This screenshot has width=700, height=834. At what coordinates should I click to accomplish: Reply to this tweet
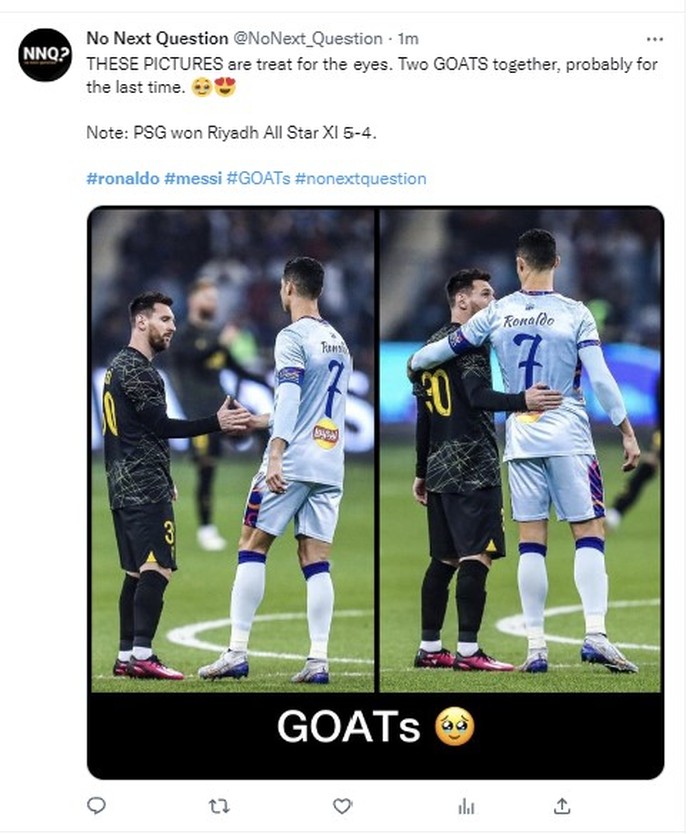97,805
